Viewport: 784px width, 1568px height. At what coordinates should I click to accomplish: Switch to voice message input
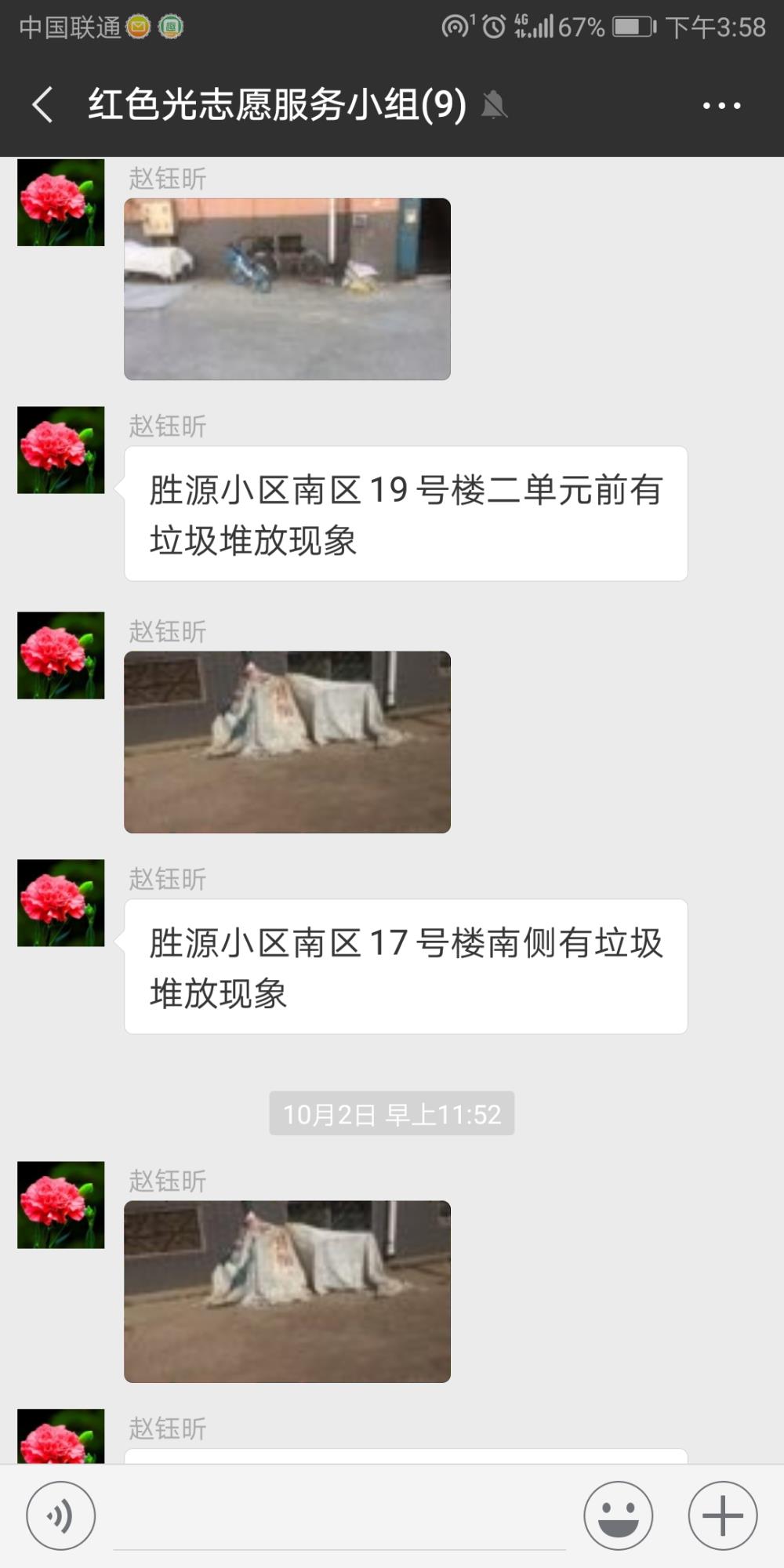(x=61, y=1516)
